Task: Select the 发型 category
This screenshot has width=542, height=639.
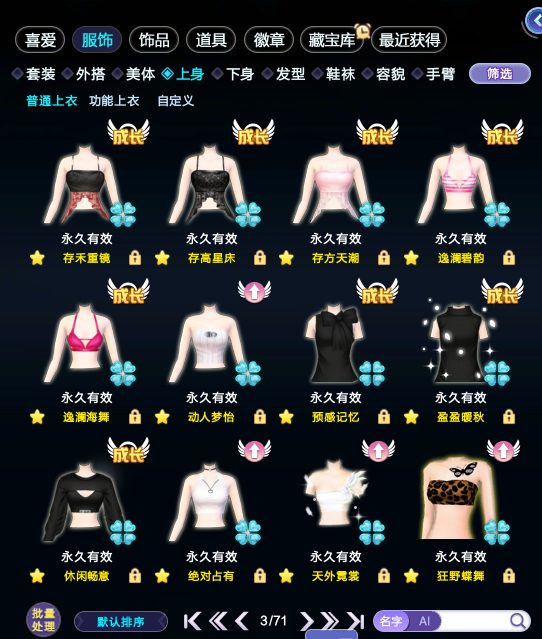Action: 284,74
